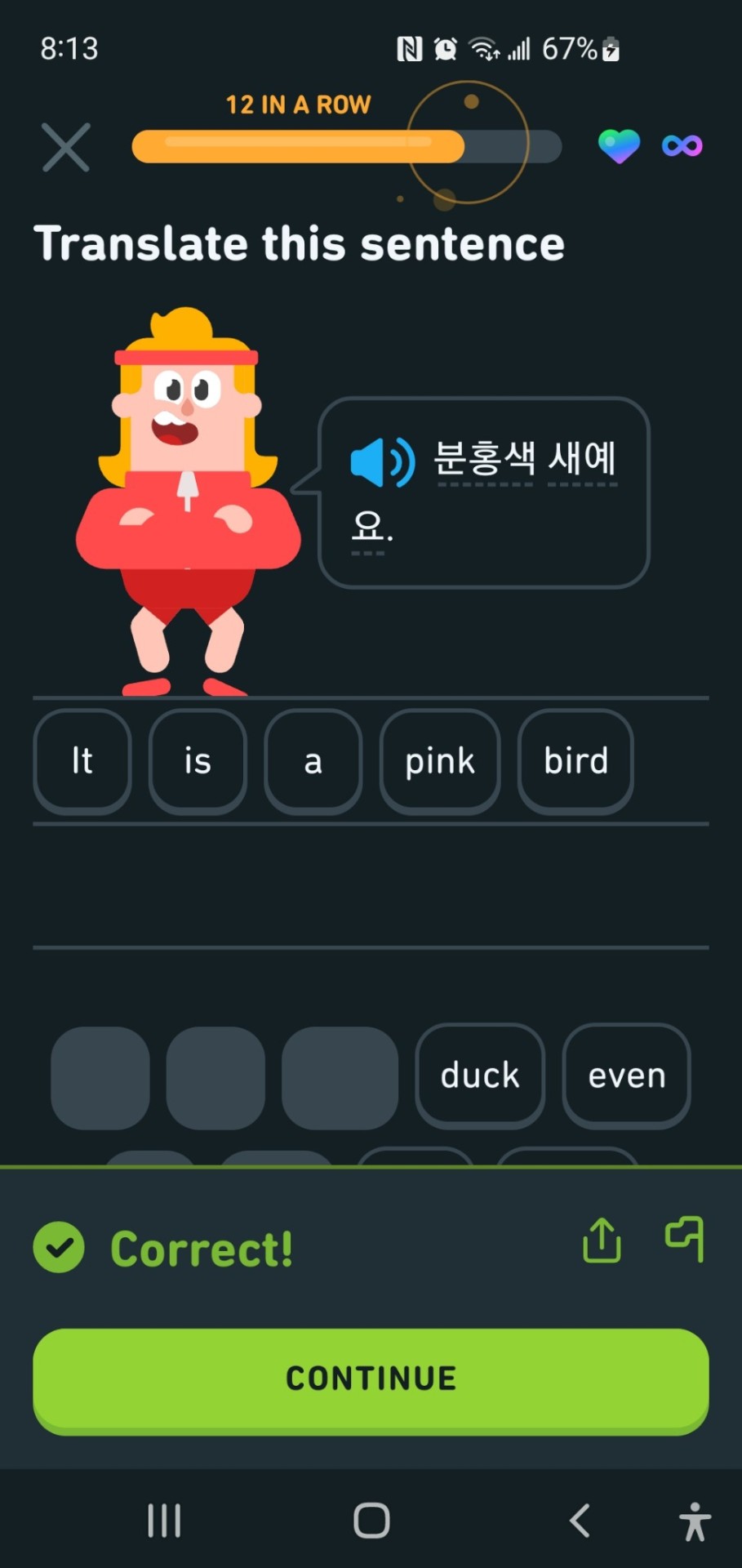This screenshot has width=742, height=1568.
Task: Tap the "It" word tile in the answer
Action: pos(82,761)
